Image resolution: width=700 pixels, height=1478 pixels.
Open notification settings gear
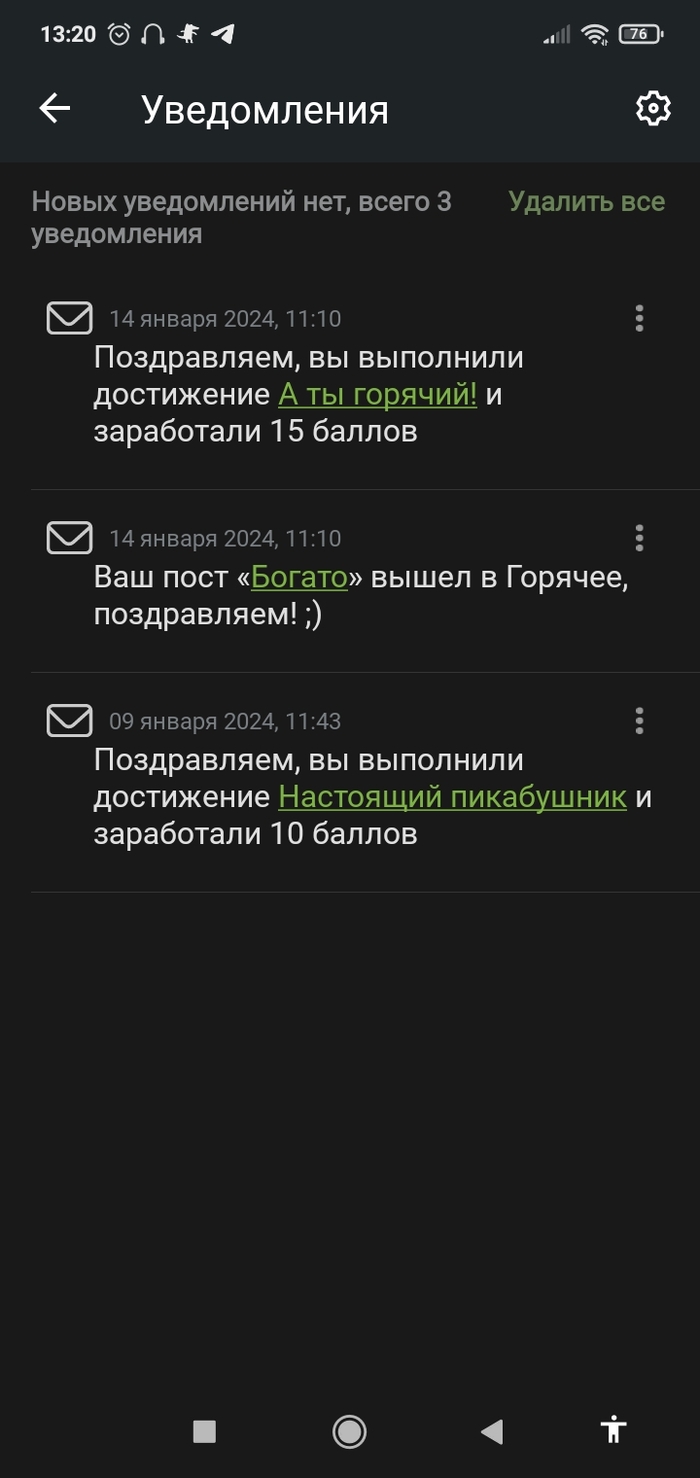tap(653, 109)
